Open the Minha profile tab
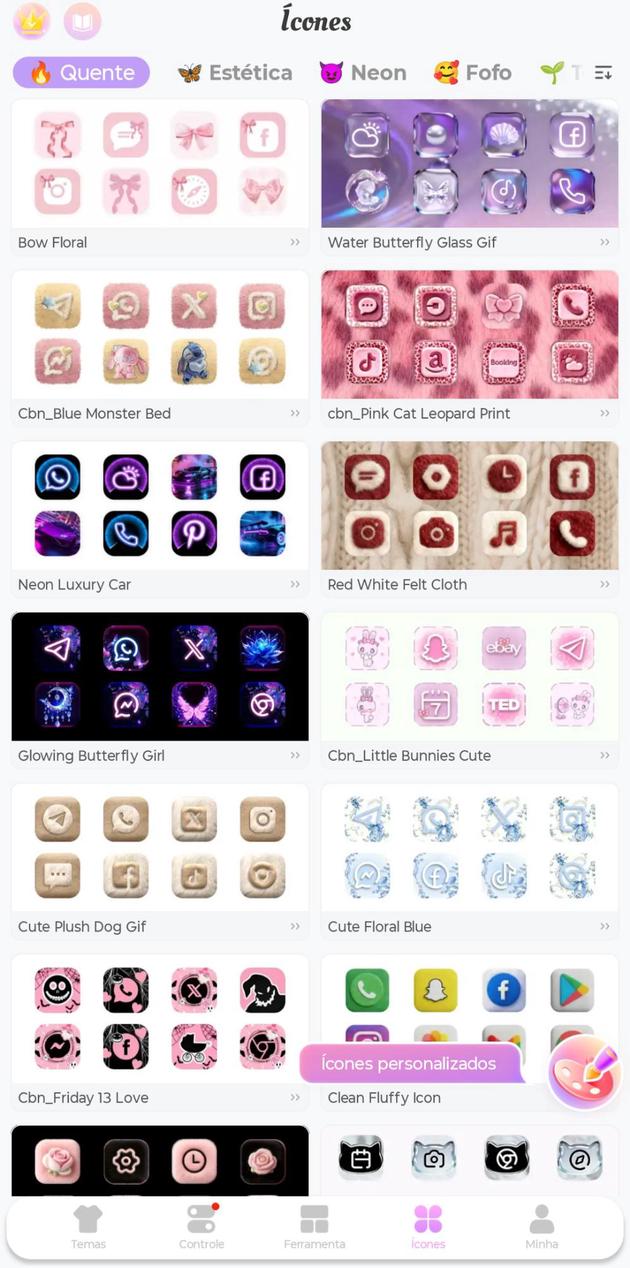The image size is (630, 1268). [x=541, y=1227]
